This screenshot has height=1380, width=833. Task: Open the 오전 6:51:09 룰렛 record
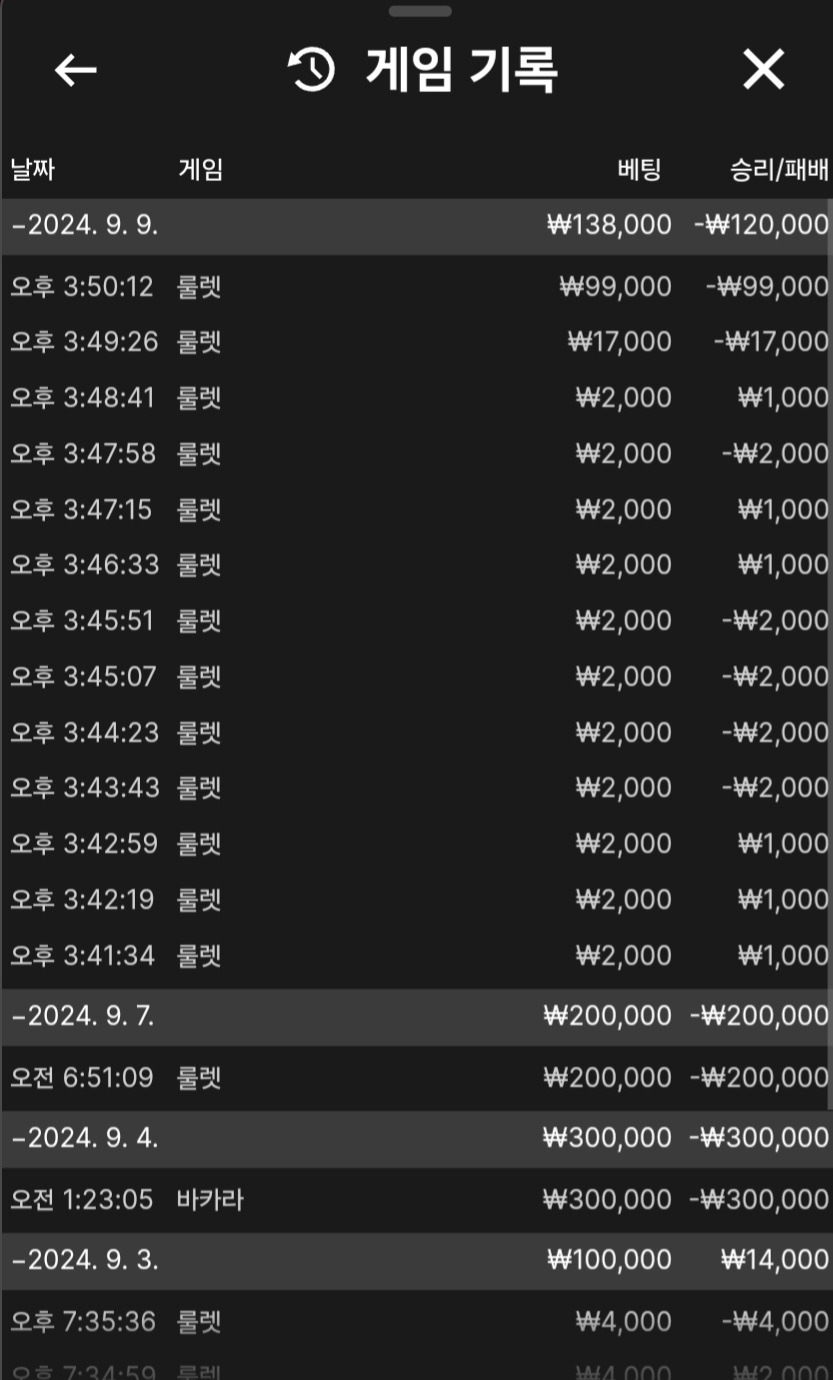point(416,1078)
